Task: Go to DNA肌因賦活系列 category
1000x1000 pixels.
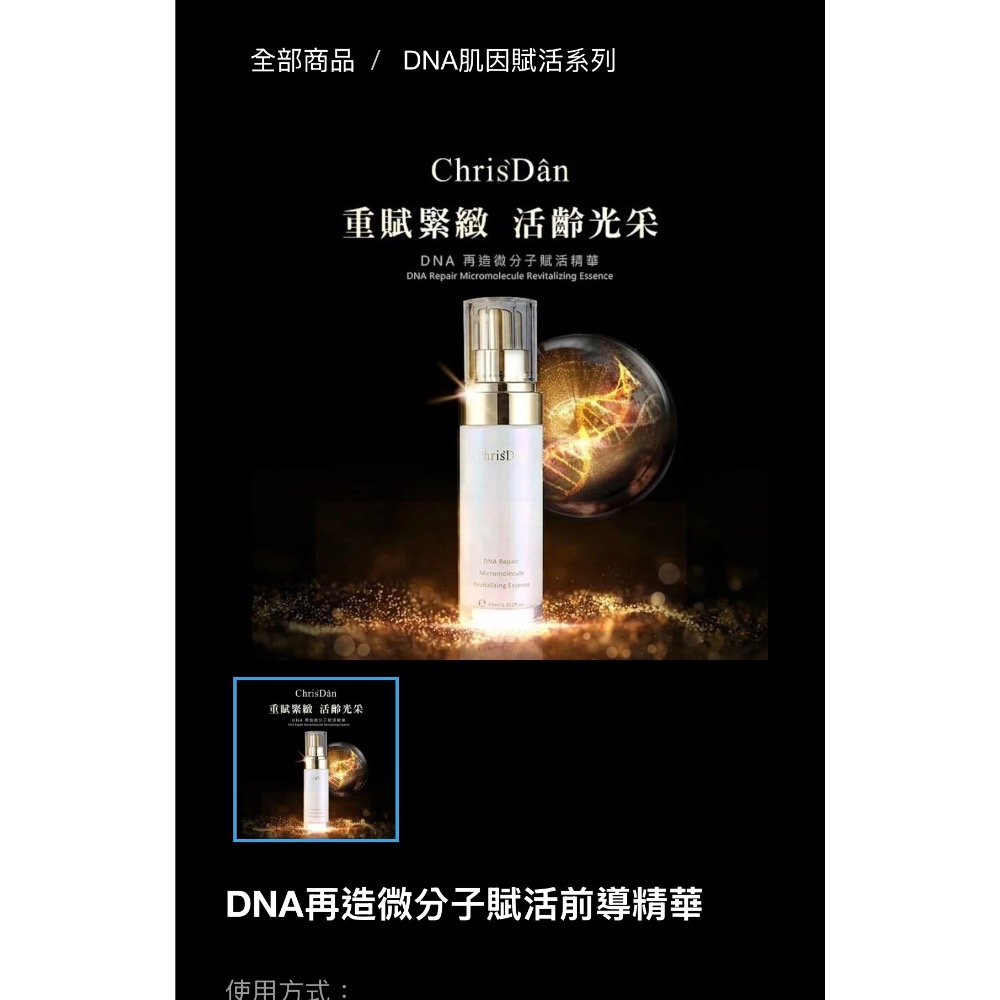Action: [509, 61]
